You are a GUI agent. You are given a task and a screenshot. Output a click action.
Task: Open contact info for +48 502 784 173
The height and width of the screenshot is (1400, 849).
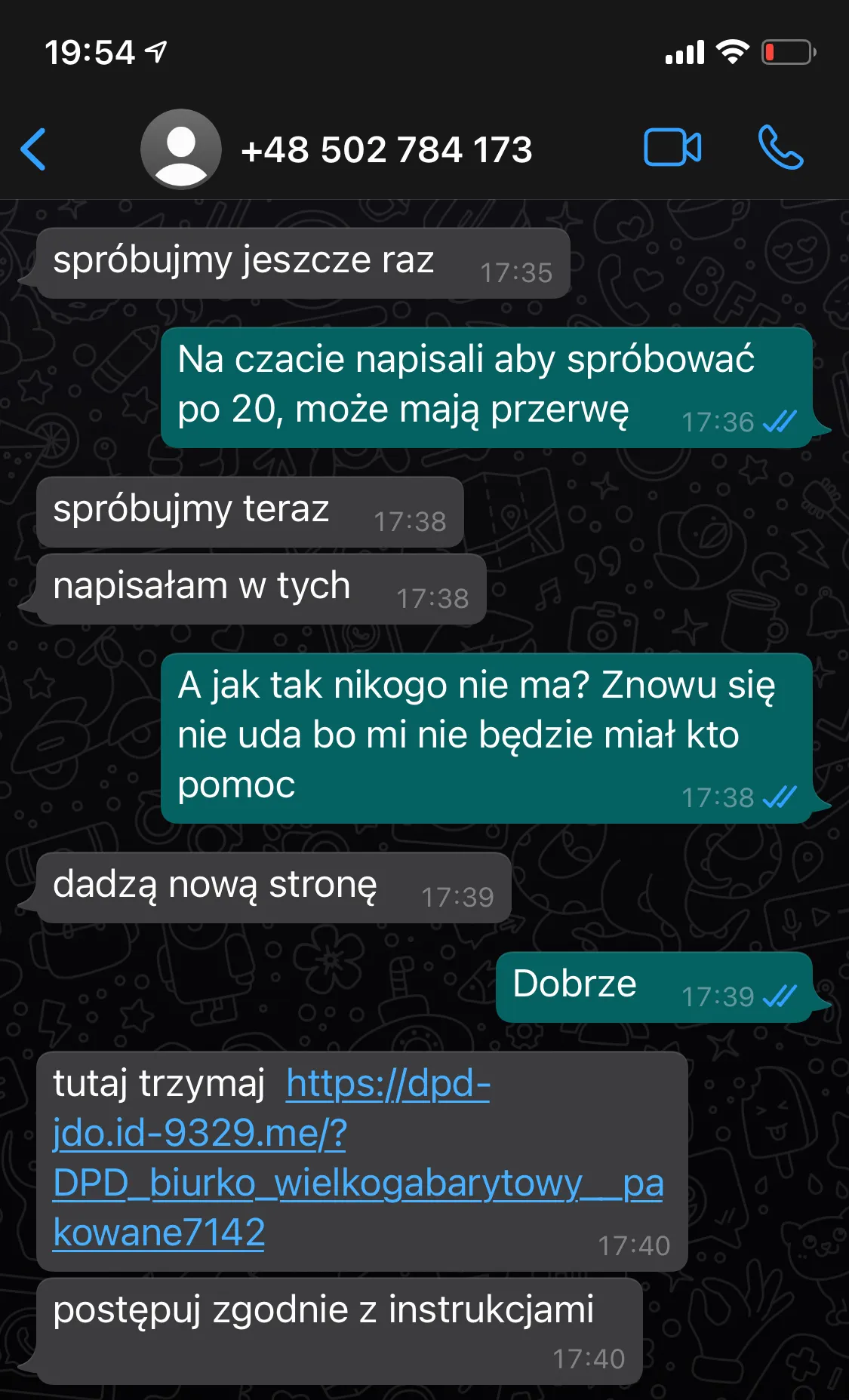pyautogui.click(x=386, y=149)
